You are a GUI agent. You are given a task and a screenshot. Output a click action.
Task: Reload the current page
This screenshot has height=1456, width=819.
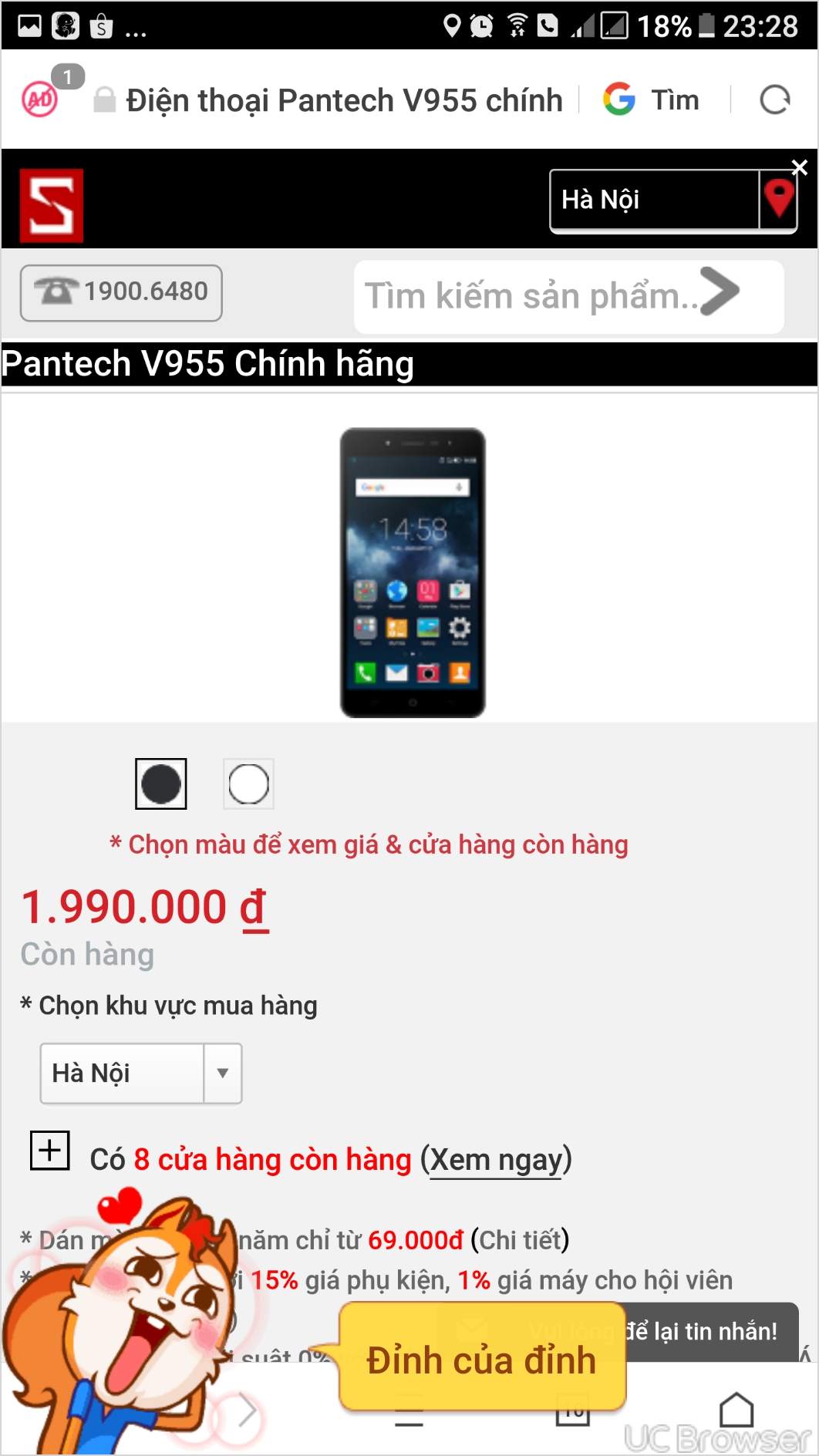click(x=775, y=99)
